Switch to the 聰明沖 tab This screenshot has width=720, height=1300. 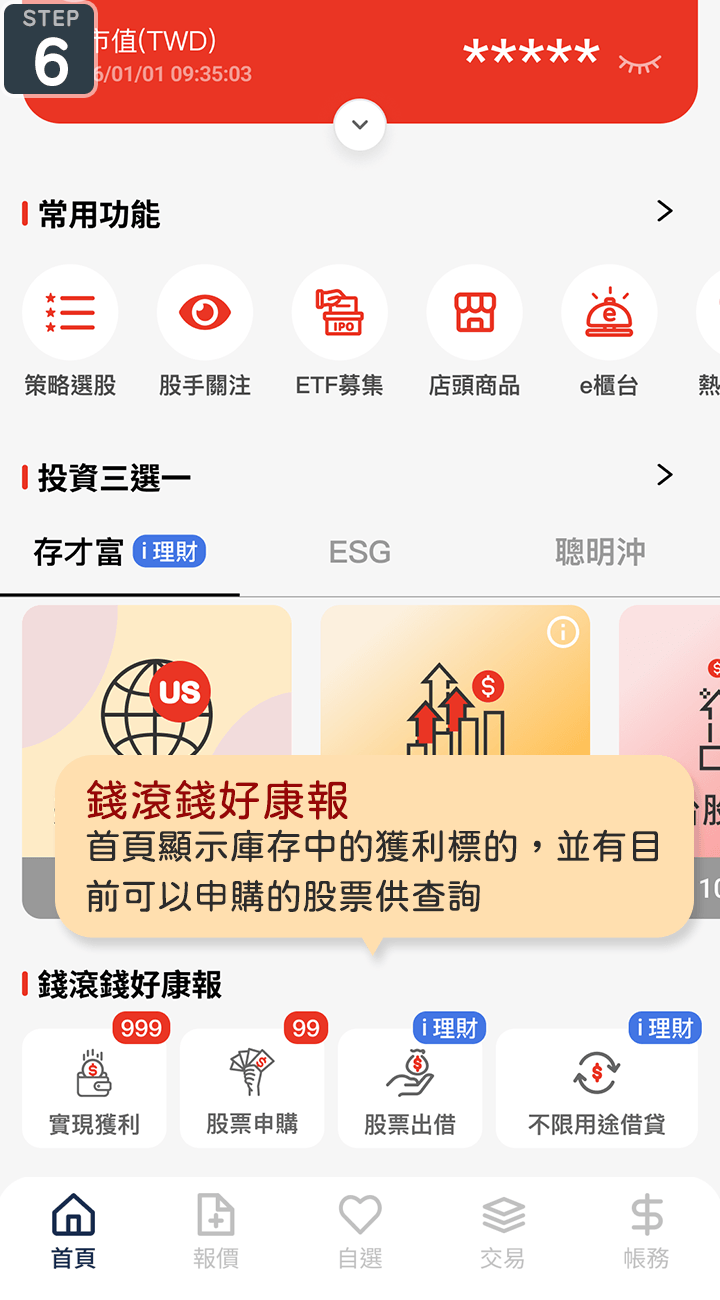pos(600,552)
